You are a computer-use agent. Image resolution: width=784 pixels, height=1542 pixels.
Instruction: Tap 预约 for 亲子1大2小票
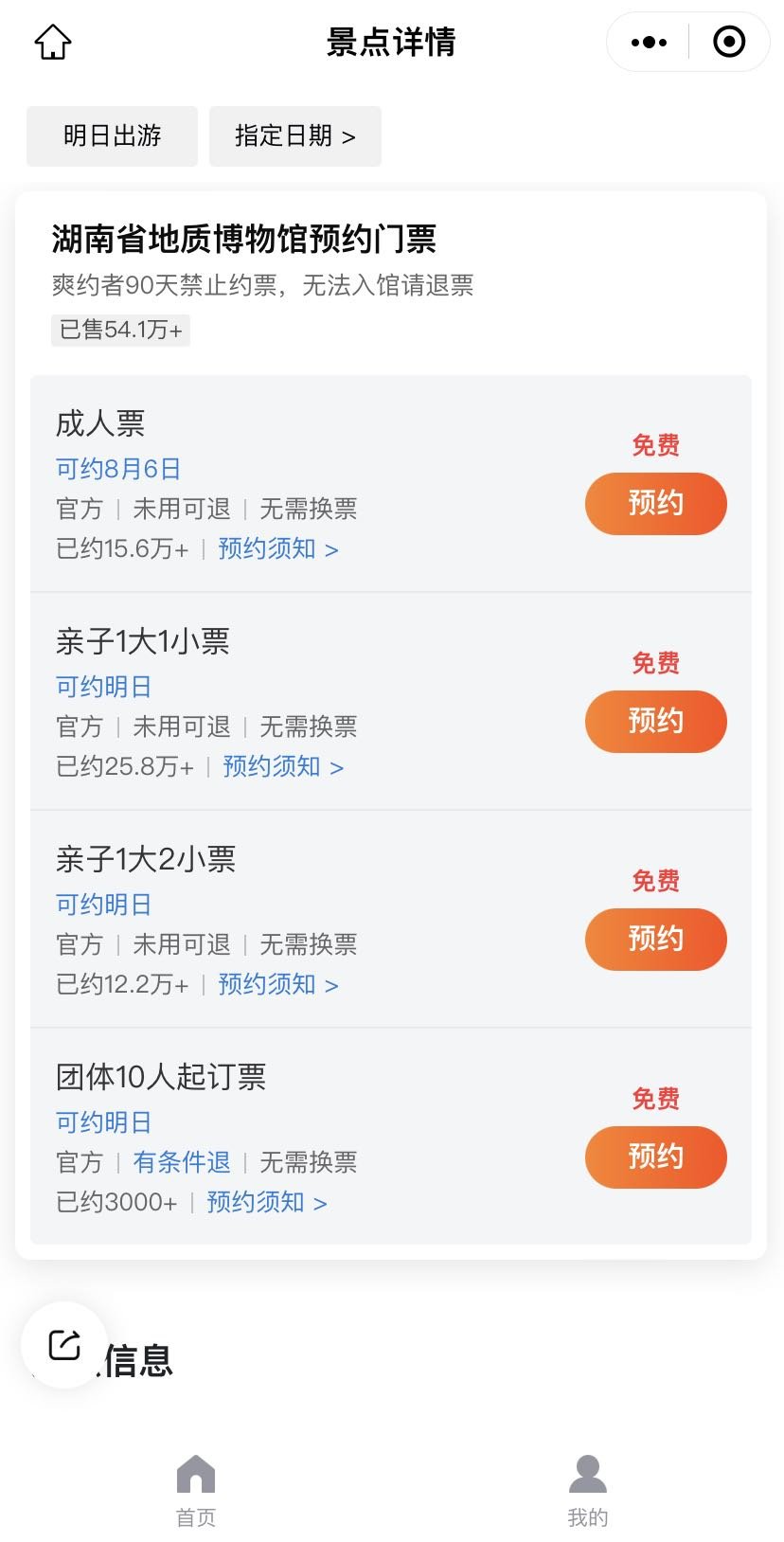pyautogui.click(x=655, y=939)
